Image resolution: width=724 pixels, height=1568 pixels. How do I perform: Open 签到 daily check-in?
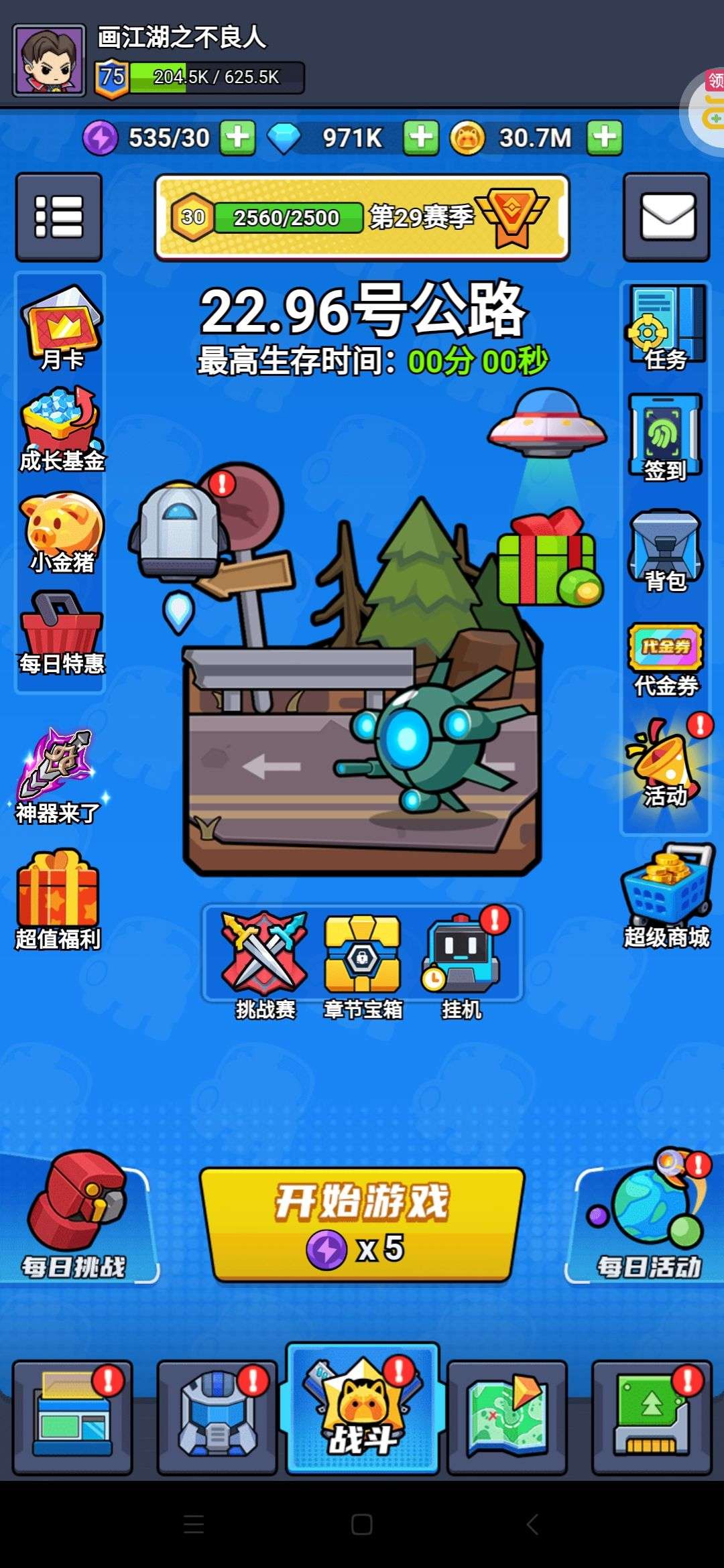(x=666, y=437)
